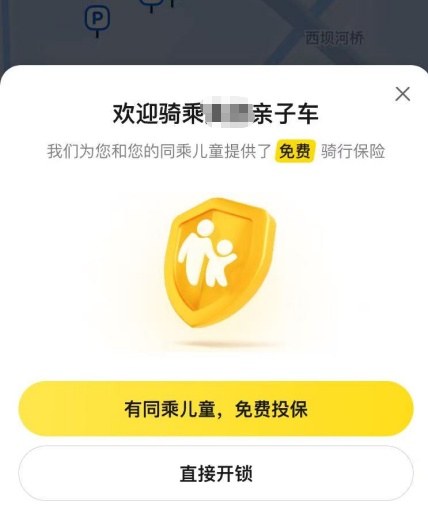Viewport: 428px width, 506px height.
Task: Tap 有同乘儿童,免费投保 button
Action: pyautogui.click(x=216, y=409)
